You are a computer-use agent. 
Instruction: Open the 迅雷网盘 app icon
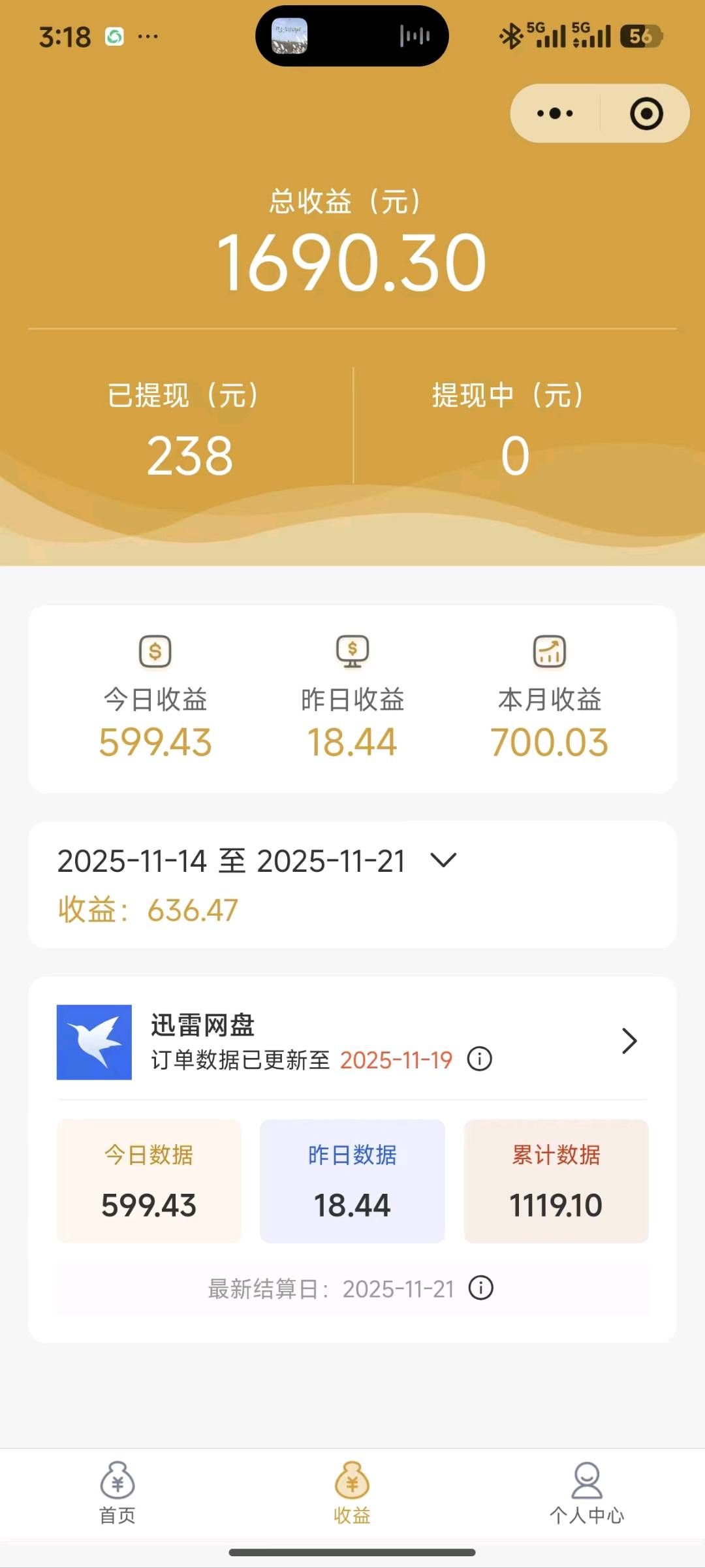pos(95,1041)
